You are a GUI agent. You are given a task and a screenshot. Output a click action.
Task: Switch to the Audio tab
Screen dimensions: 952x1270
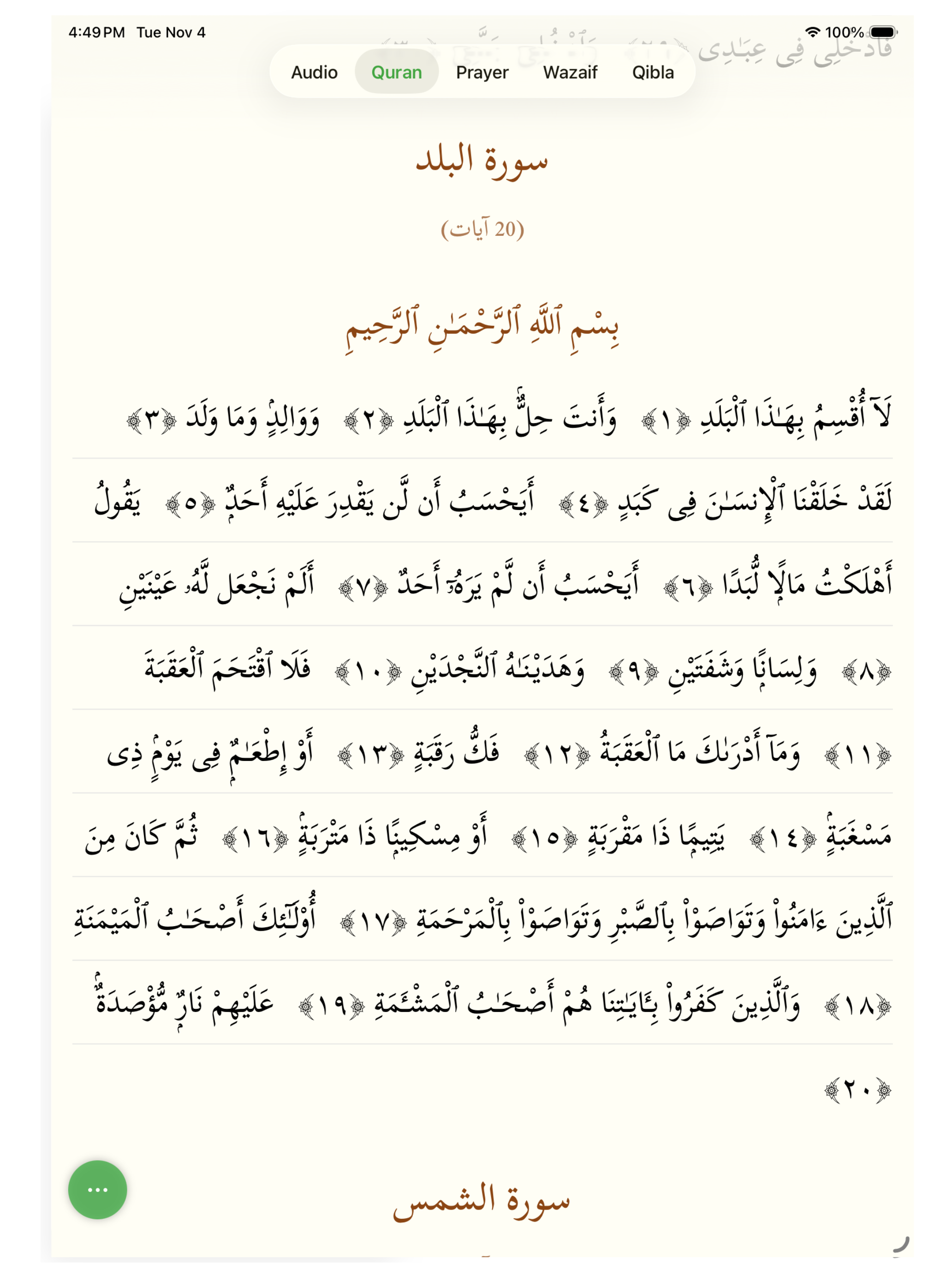[x=315, y=72]
